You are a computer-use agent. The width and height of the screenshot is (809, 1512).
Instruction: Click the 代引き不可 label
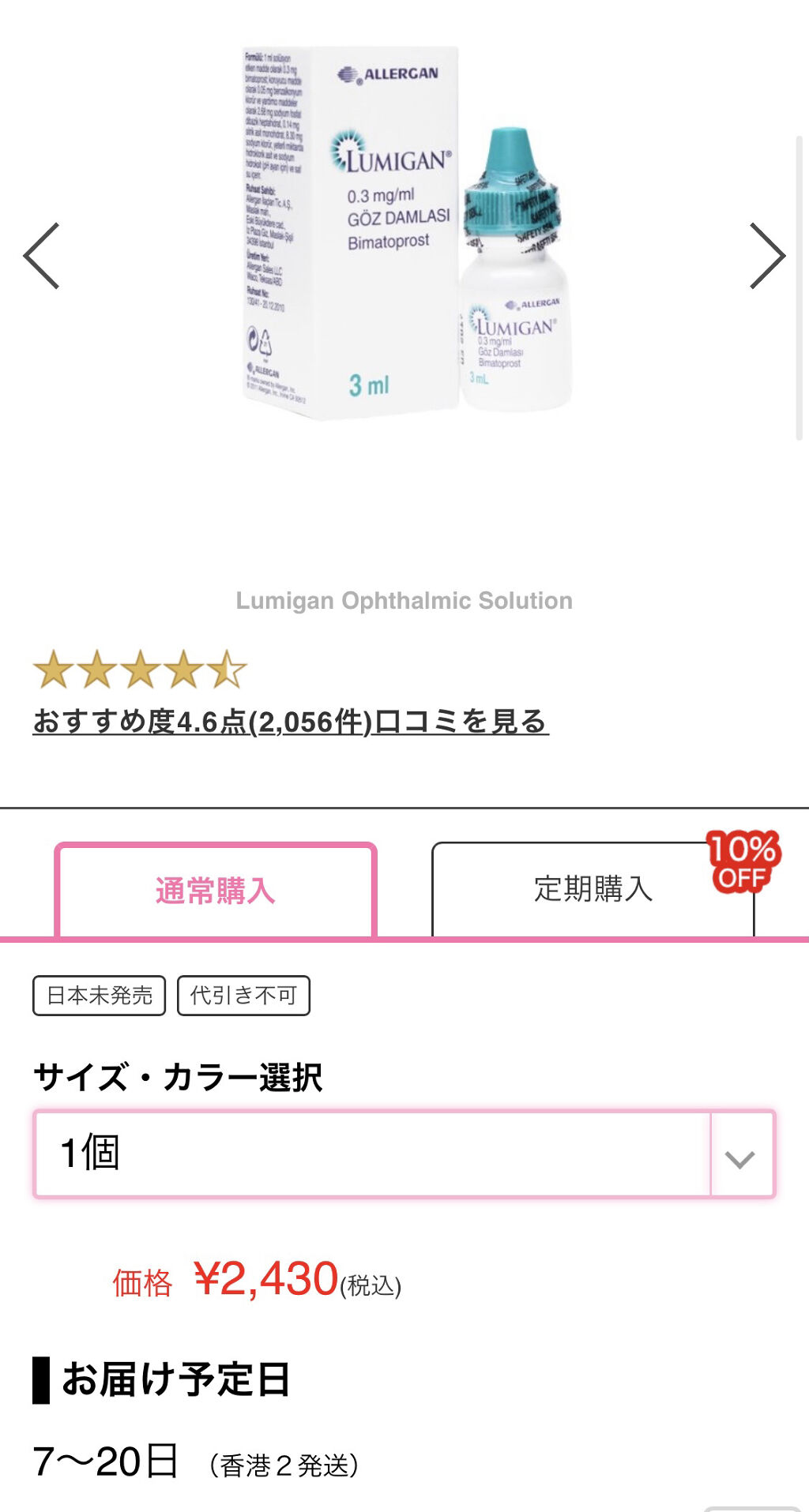point(243,996)
